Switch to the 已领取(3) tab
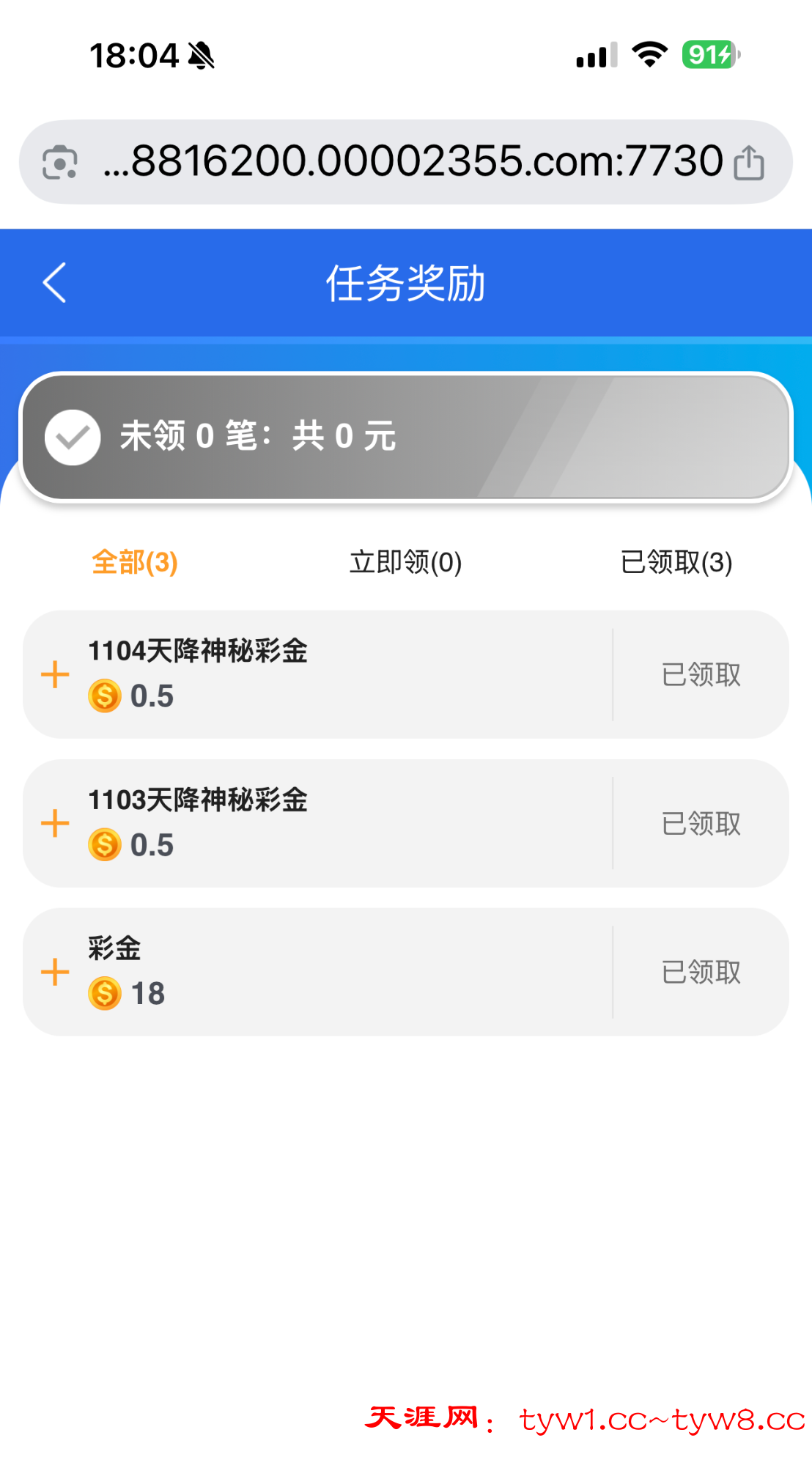 point(676,563)
